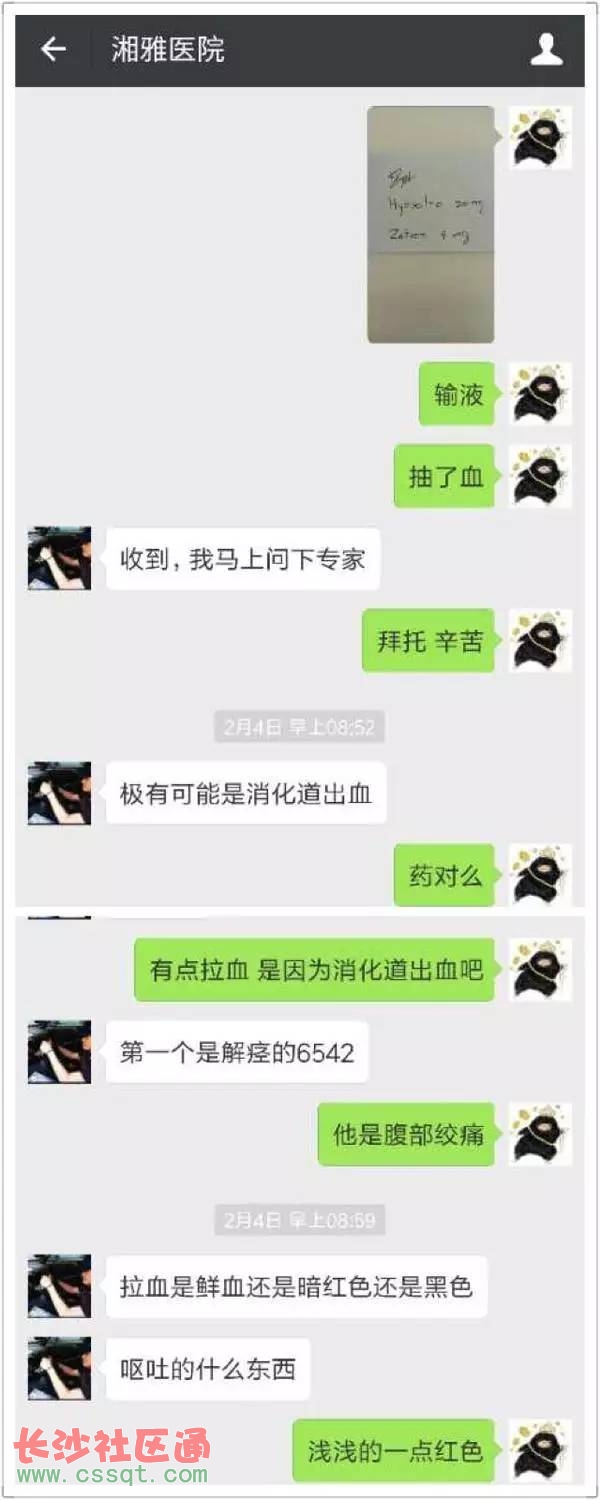
Task: Open the sent prescription photo message
Action: [431, 224]
